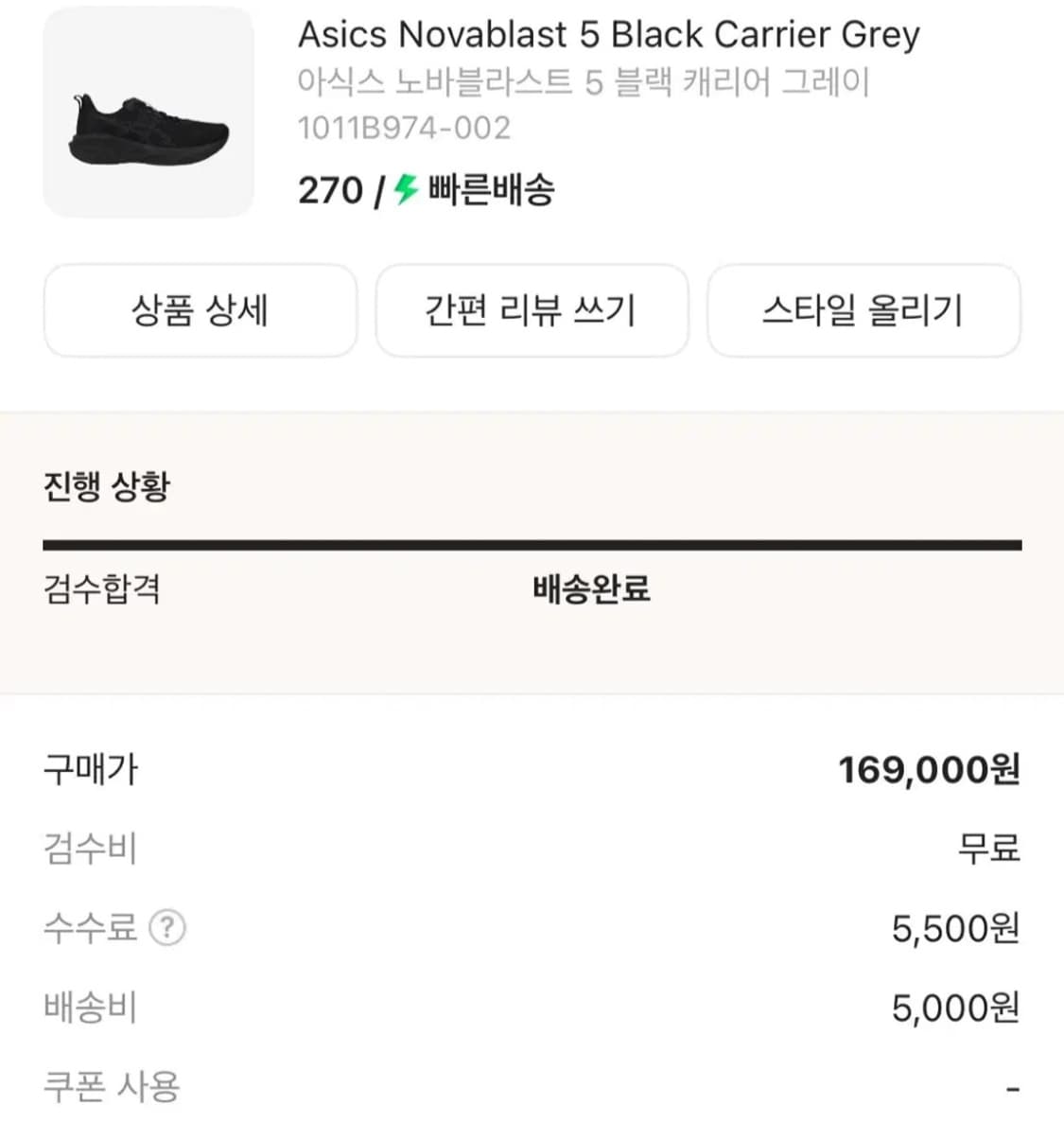Open the 수수료 help question mark icon
The image size is (1064, 1139).
pos(168,928)
